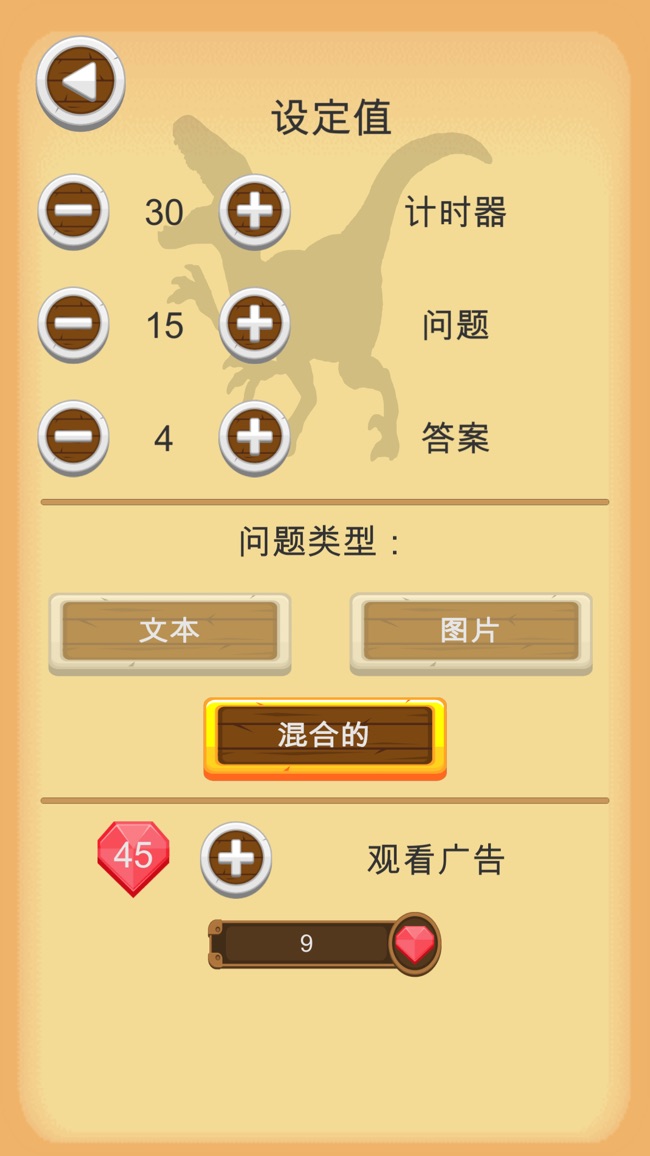Increase the 答案 answer count

[254, 437]
